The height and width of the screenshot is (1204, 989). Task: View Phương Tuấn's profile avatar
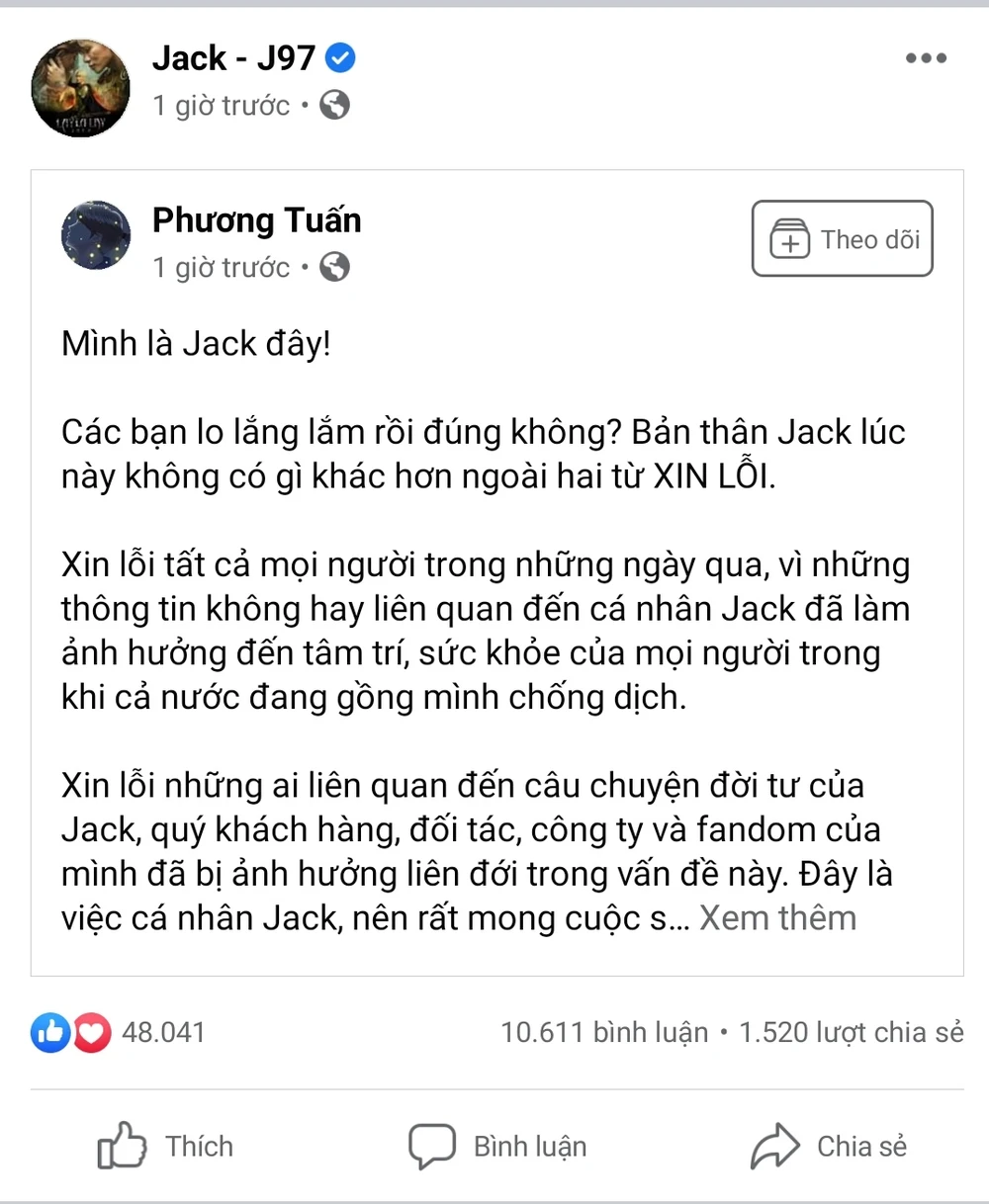96,234
